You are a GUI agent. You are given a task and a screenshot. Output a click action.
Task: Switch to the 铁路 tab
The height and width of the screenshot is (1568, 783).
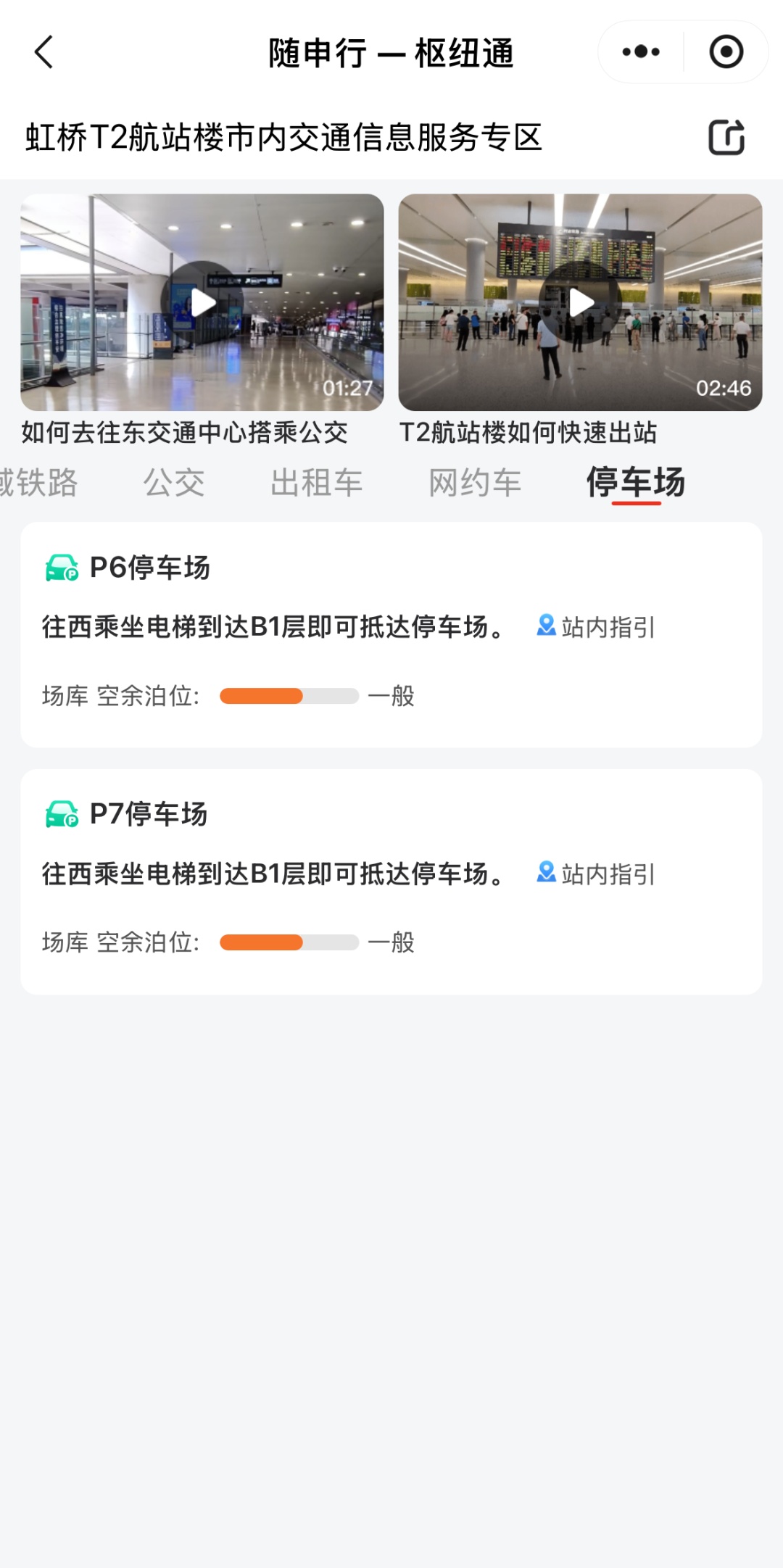pos(40,483)
